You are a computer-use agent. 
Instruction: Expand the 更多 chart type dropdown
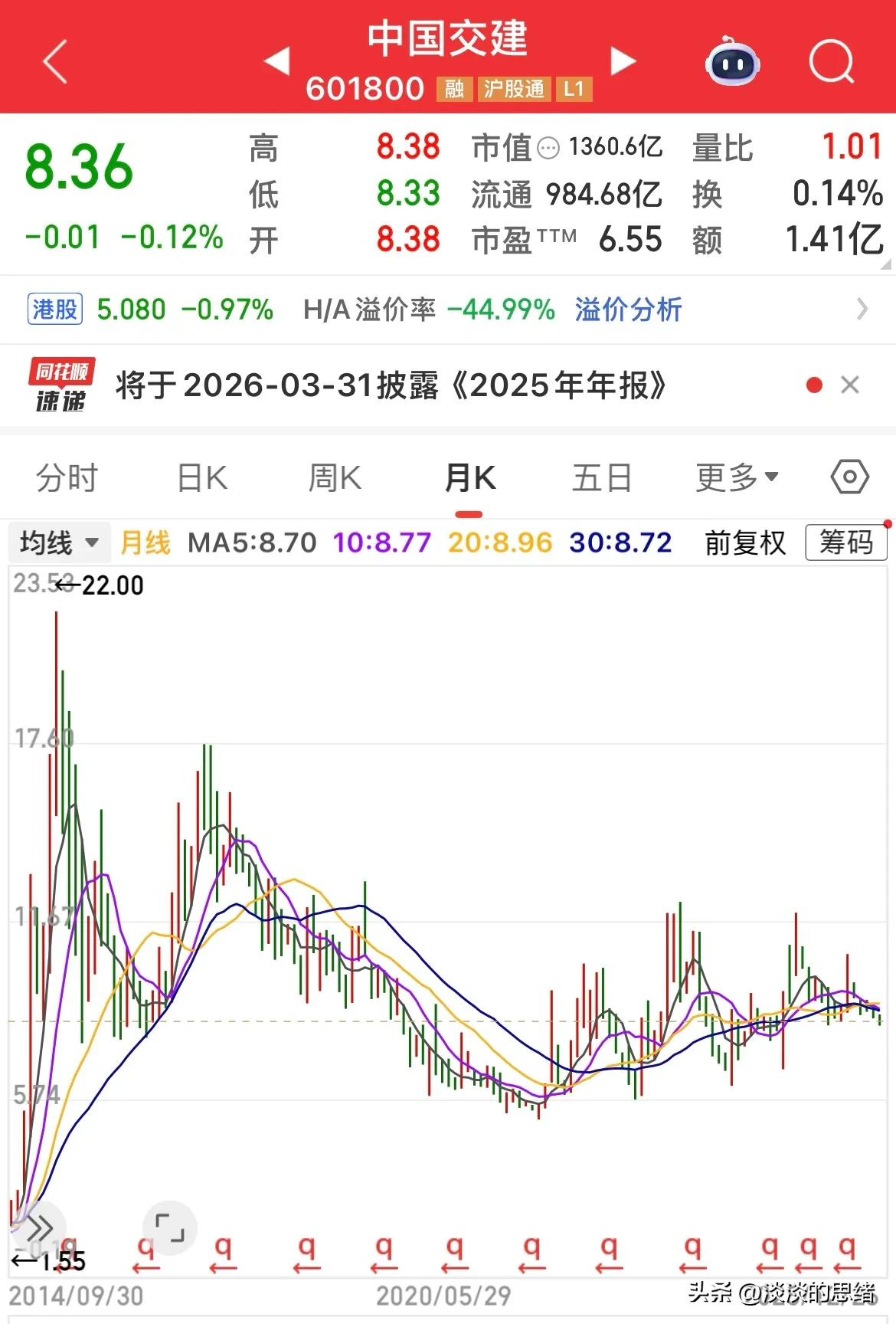(x=734, y=477)
